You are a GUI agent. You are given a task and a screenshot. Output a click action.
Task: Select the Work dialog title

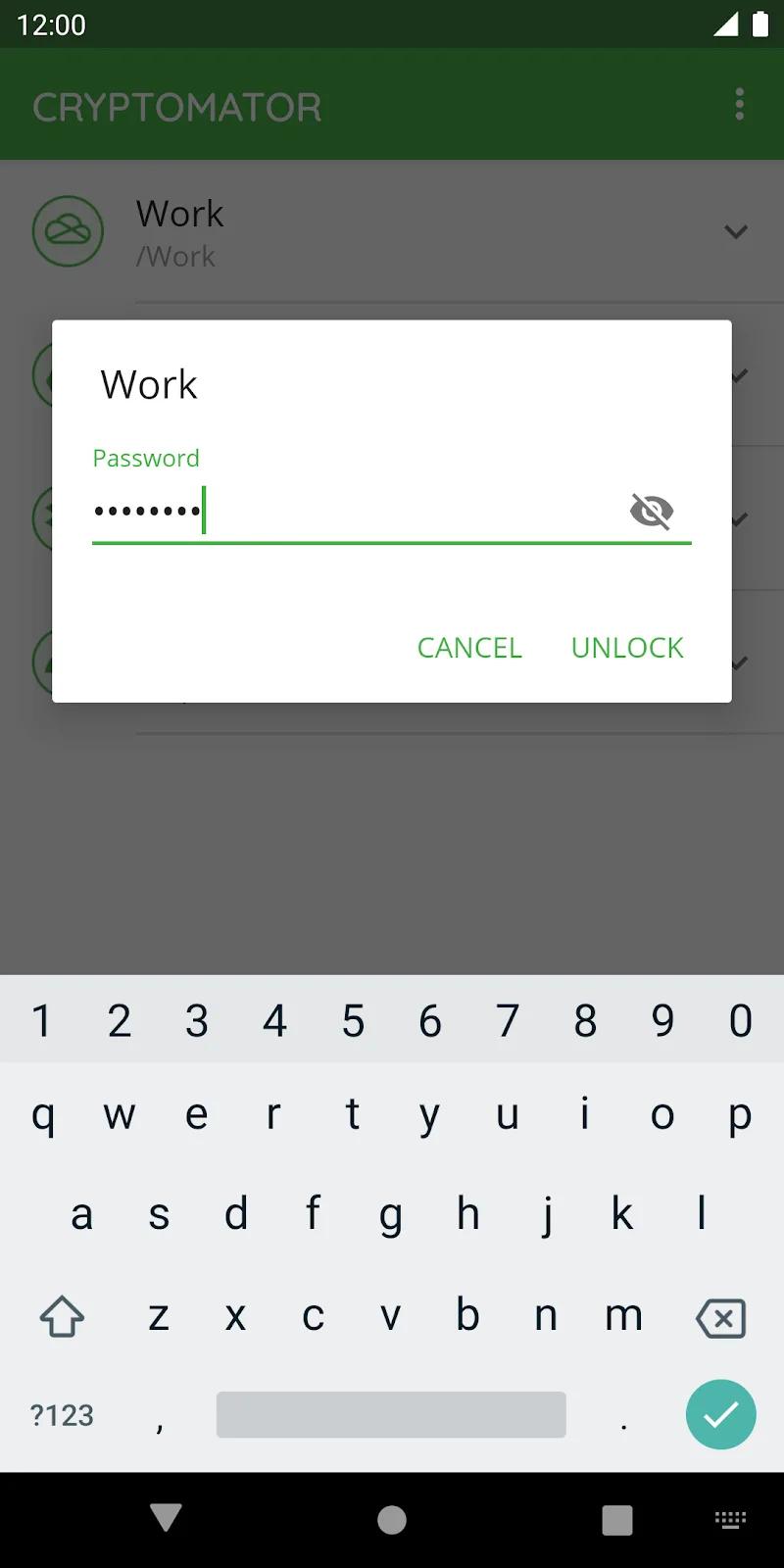pos(148,384)
